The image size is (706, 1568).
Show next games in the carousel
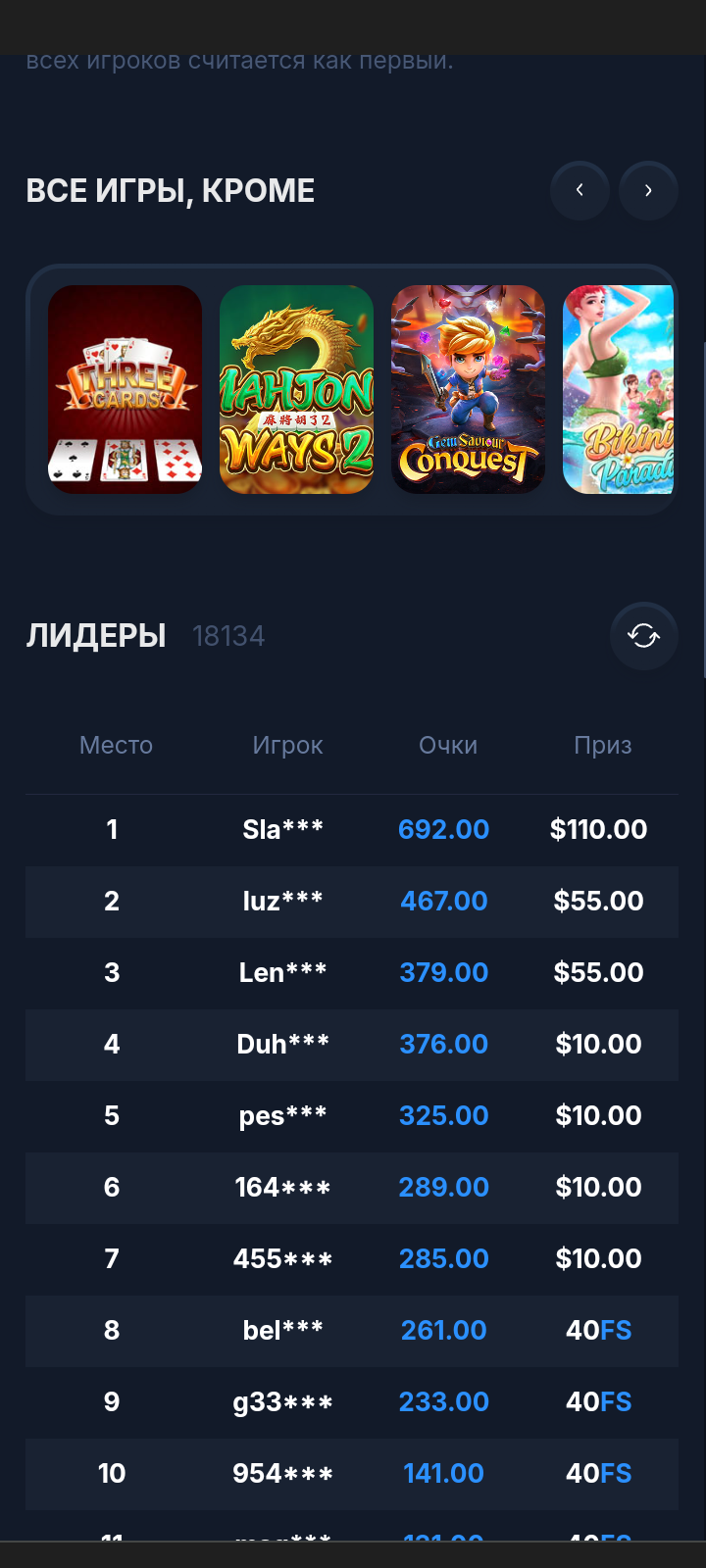point(648,190)
